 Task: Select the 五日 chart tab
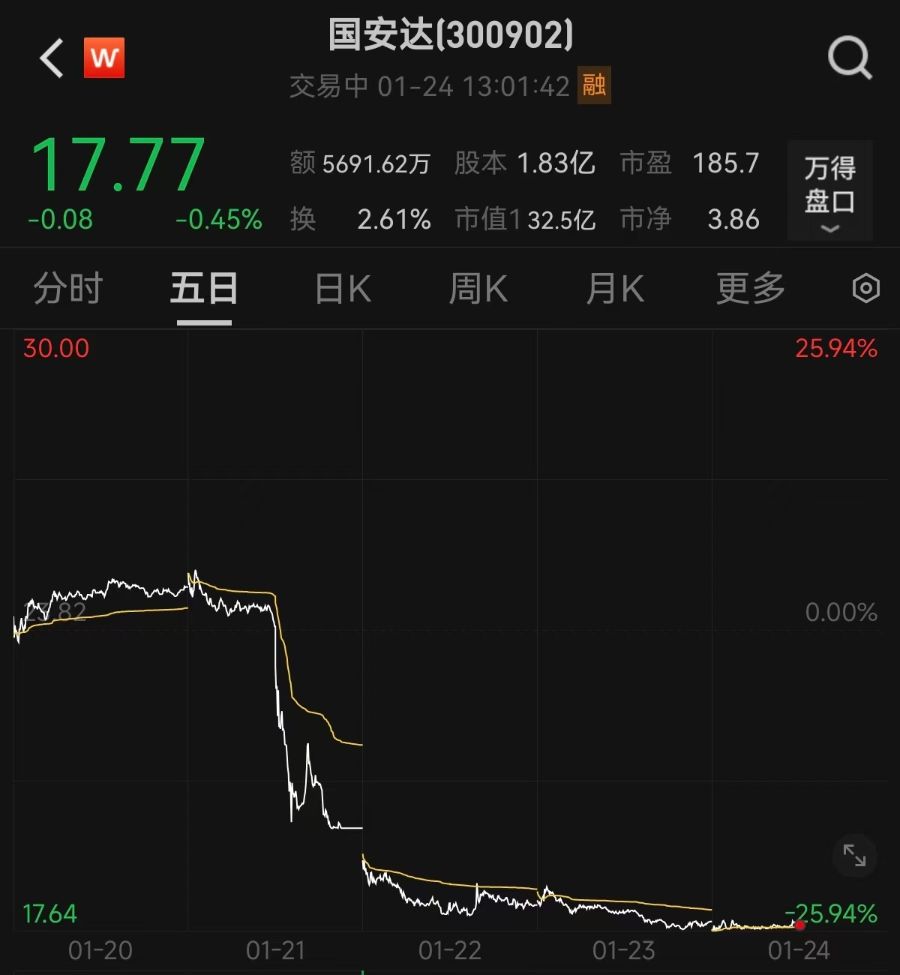204,289
